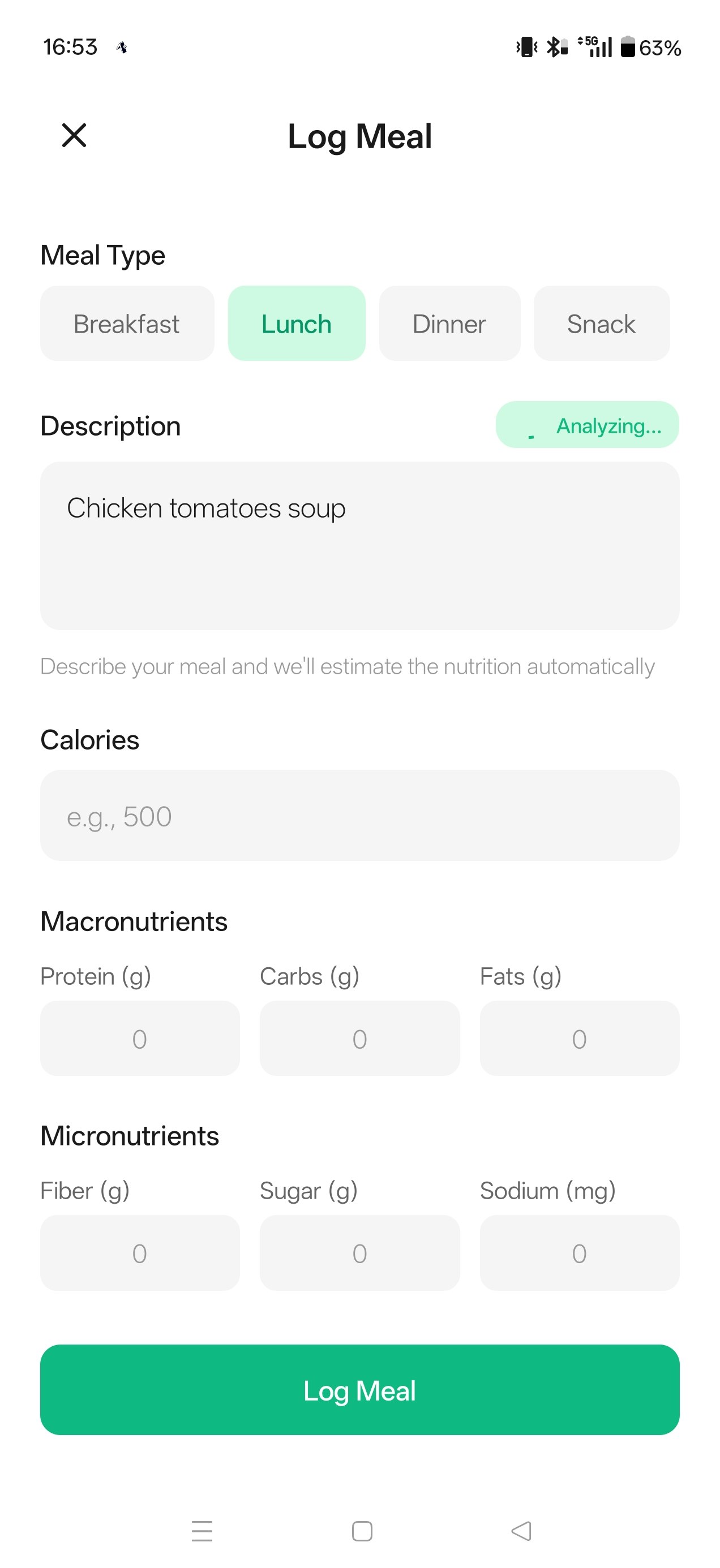Viewport: 720px width, 1568px height.
Task: Tap the Analyzing status indicator
Action: 586,425
